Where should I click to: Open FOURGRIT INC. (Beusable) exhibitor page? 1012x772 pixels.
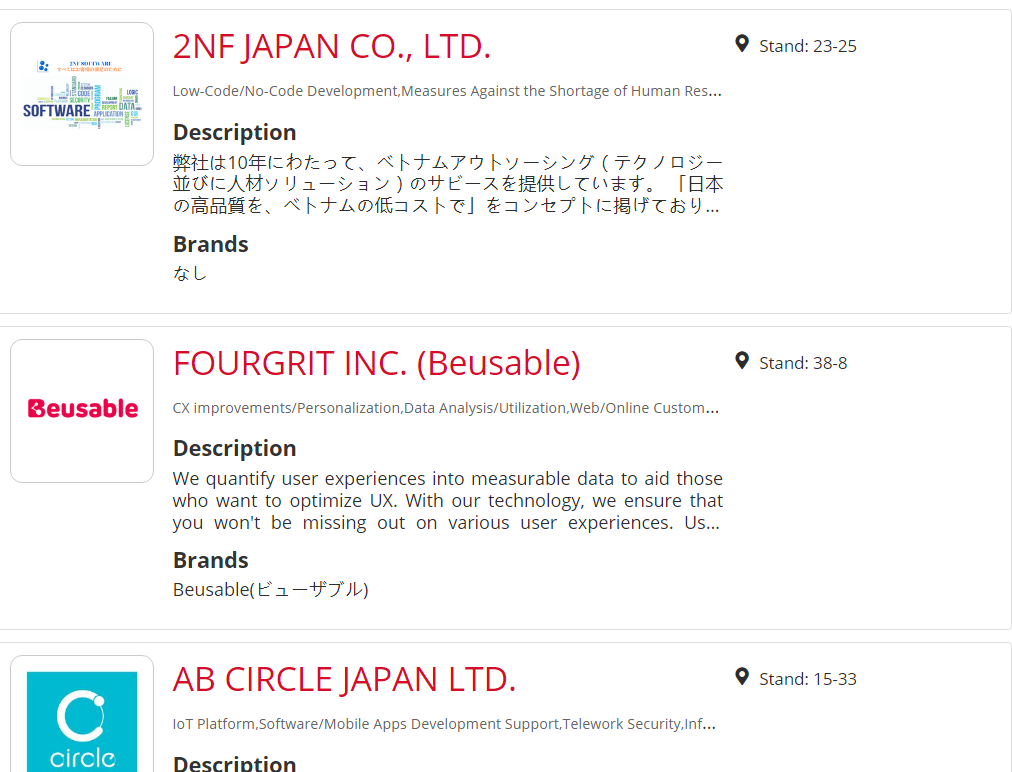pyautogui.click(x=376, y=363)
